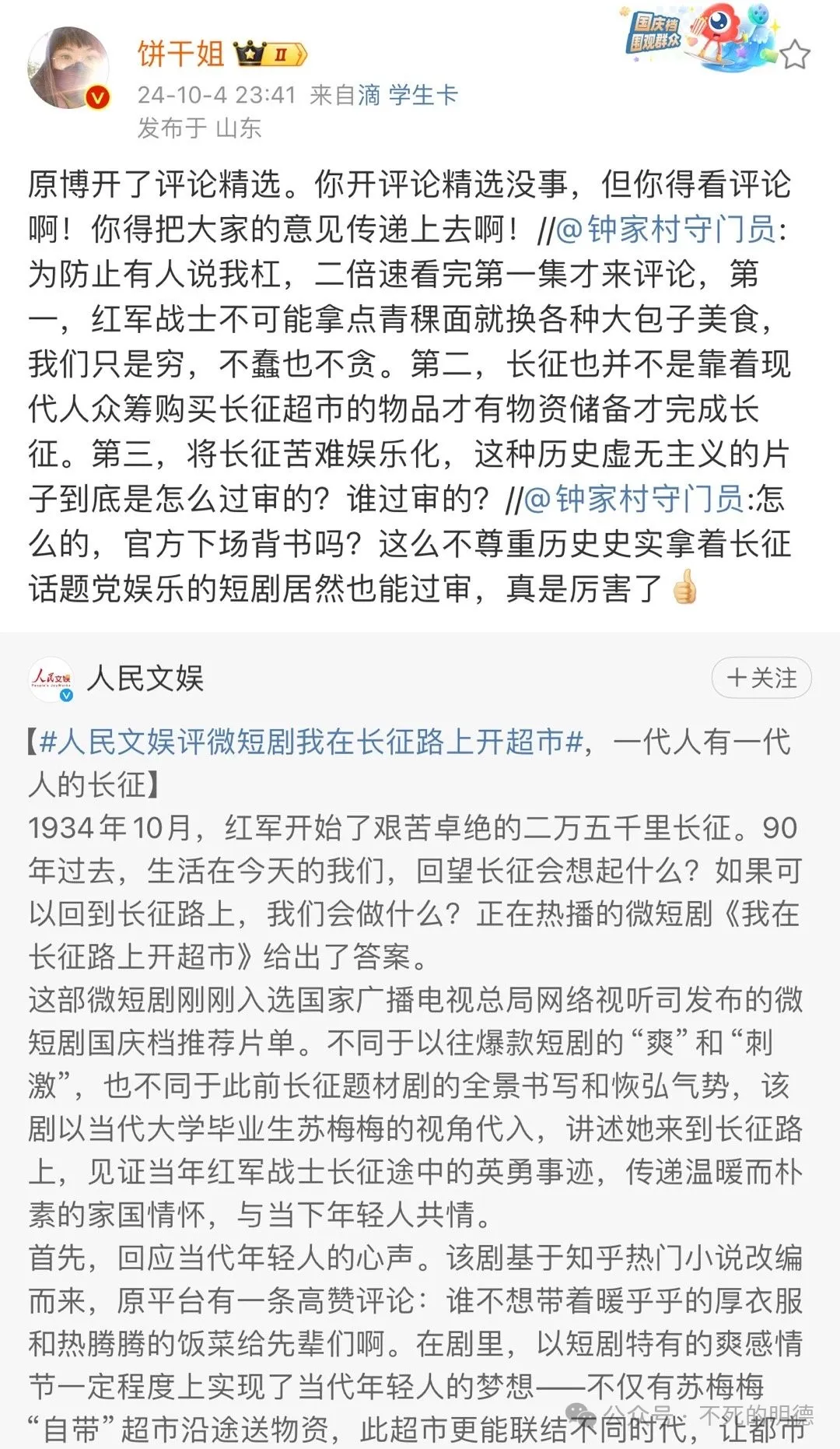Open the second @钟家村守门员 mention before 怎么的
840x1449 pixels.
634,499
